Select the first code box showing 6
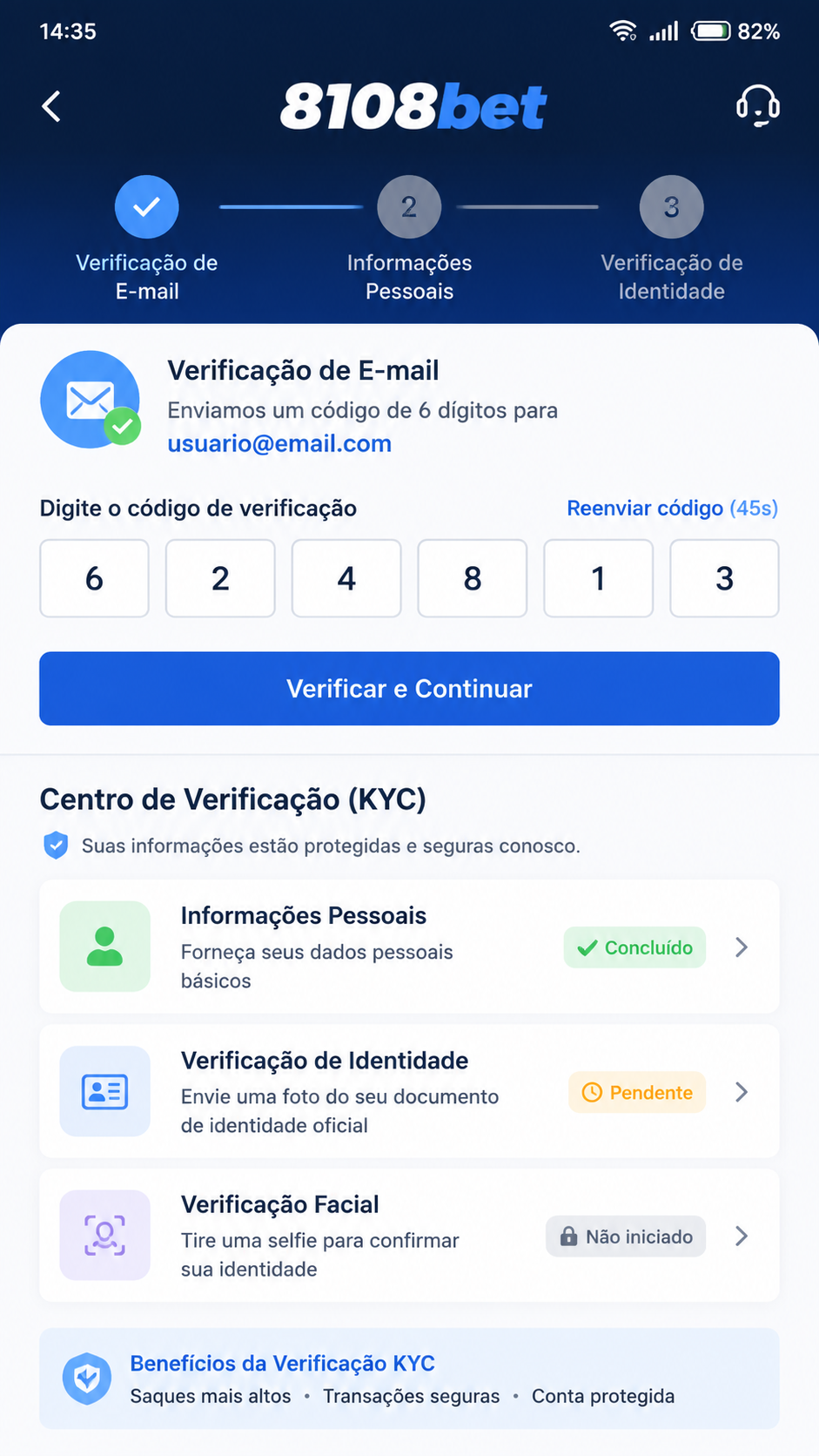 click(x=94, y=578)
